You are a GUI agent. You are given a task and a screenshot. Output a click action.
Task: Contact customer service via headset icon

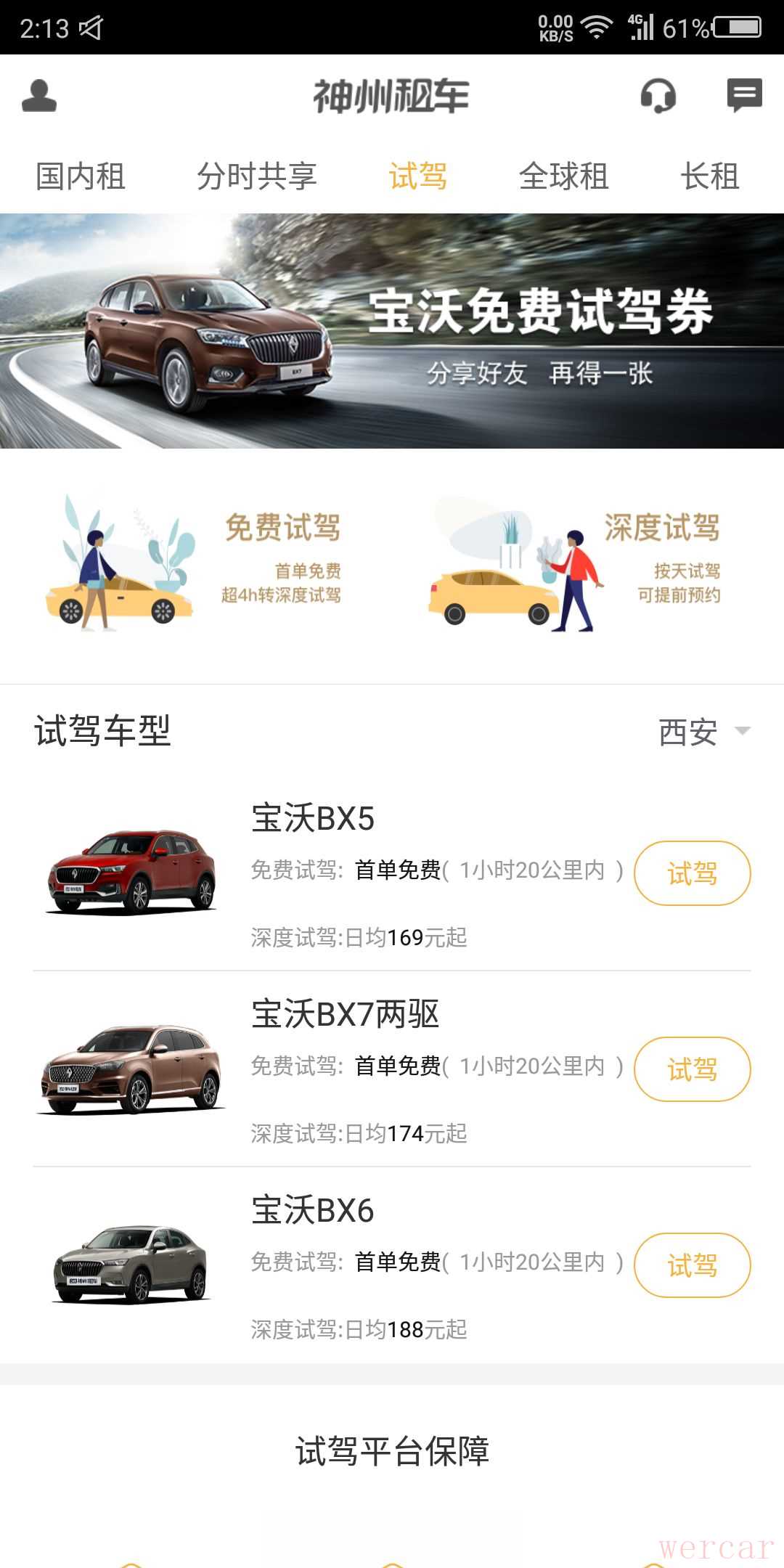(658, 96)
